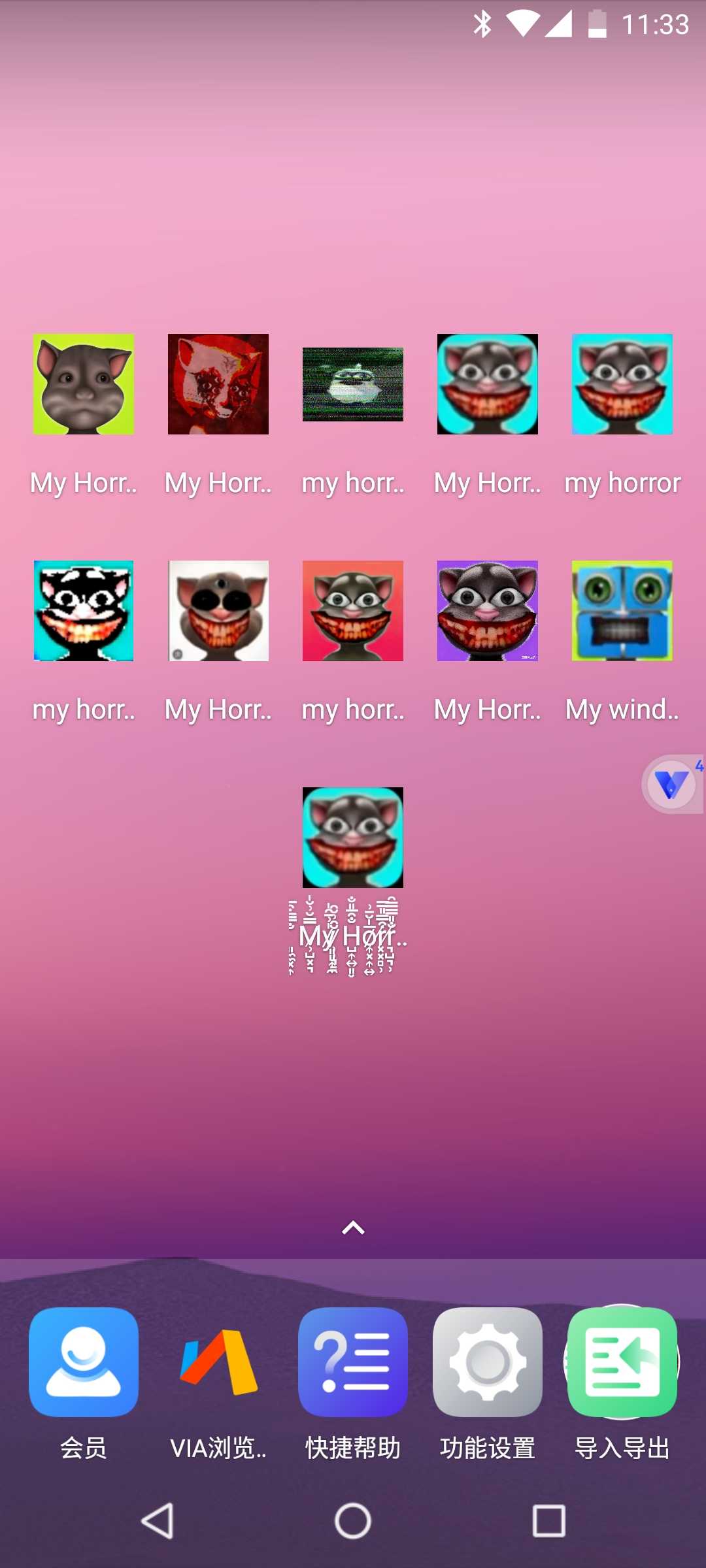This screenshot has height=1568, width=706.
Task: Open the my horror app with full label
Action: 622,384
